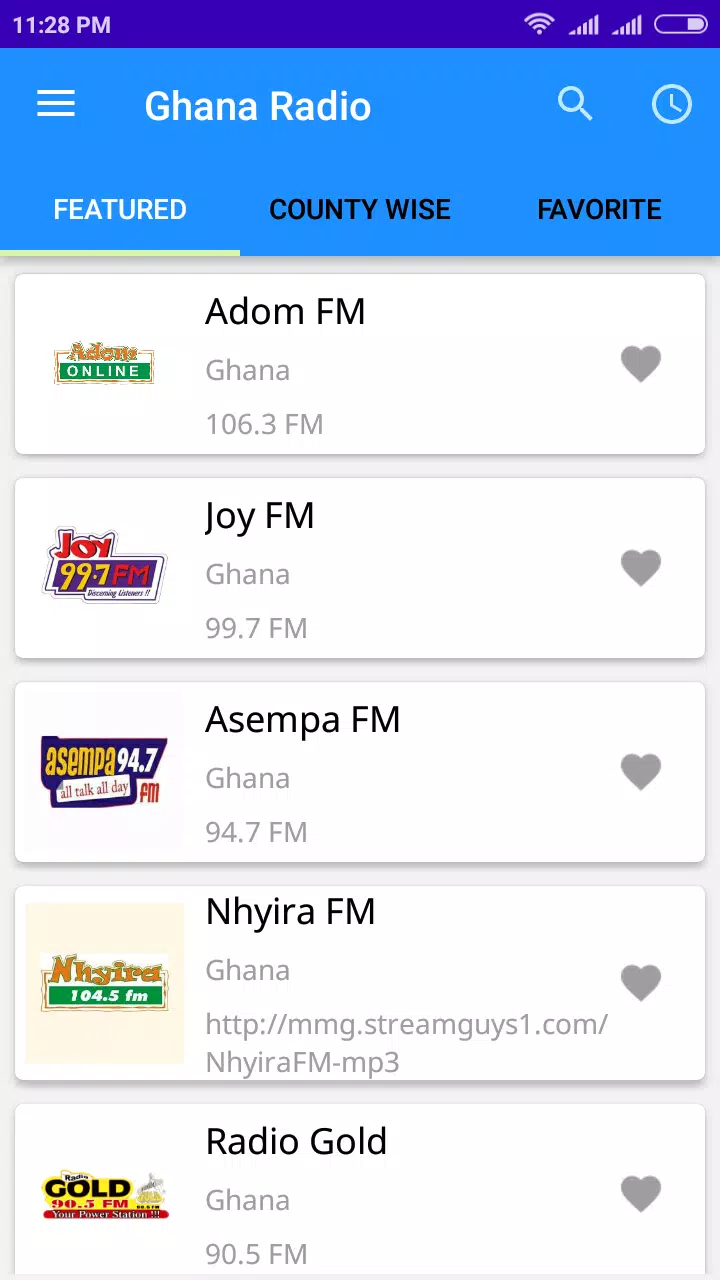Favorite Adom FM with the heart toggle
Image resolution: width=720 pixels, height=1280 pixels.
(641, 364)
